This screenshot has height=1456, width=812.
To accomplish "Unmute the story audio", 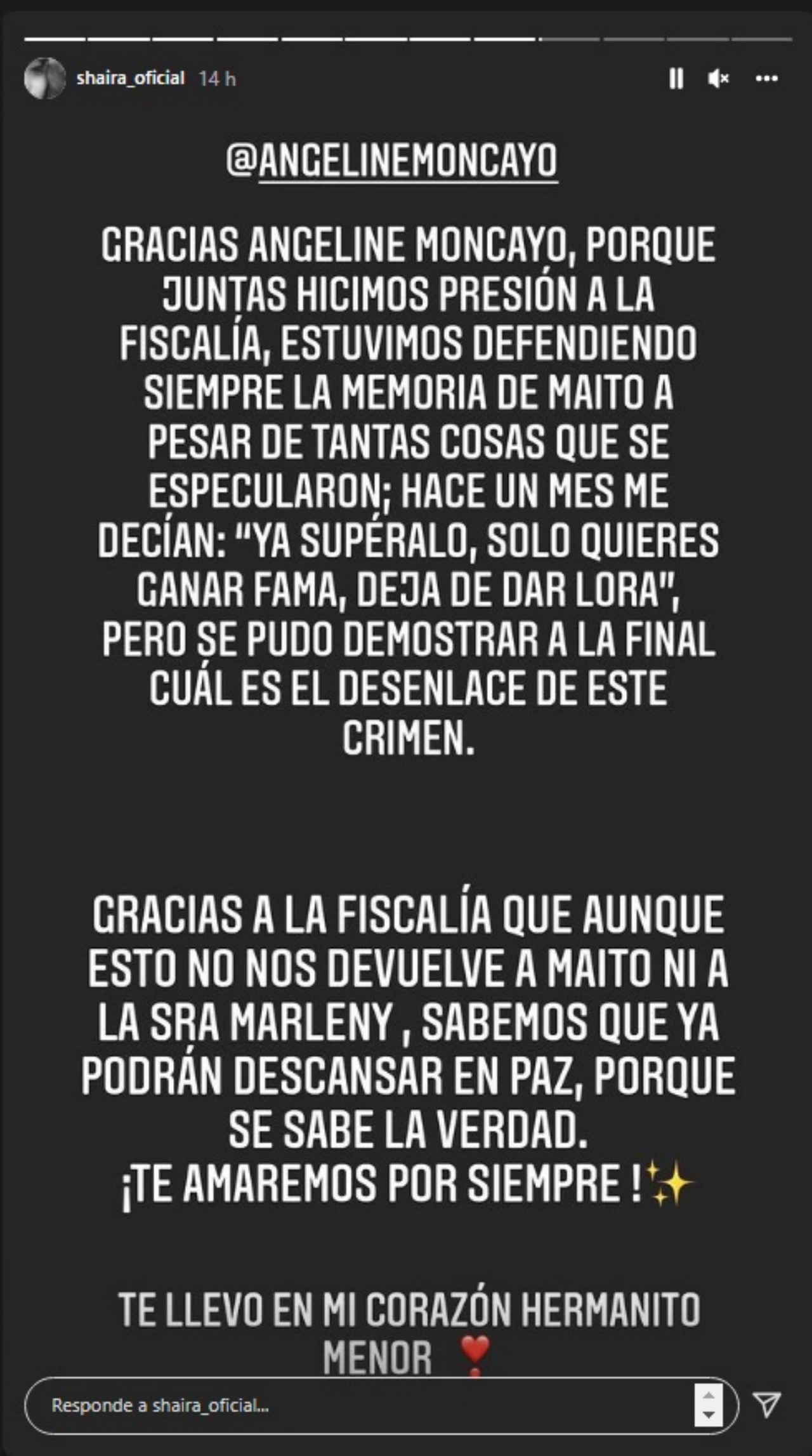I will click(719, 79).
